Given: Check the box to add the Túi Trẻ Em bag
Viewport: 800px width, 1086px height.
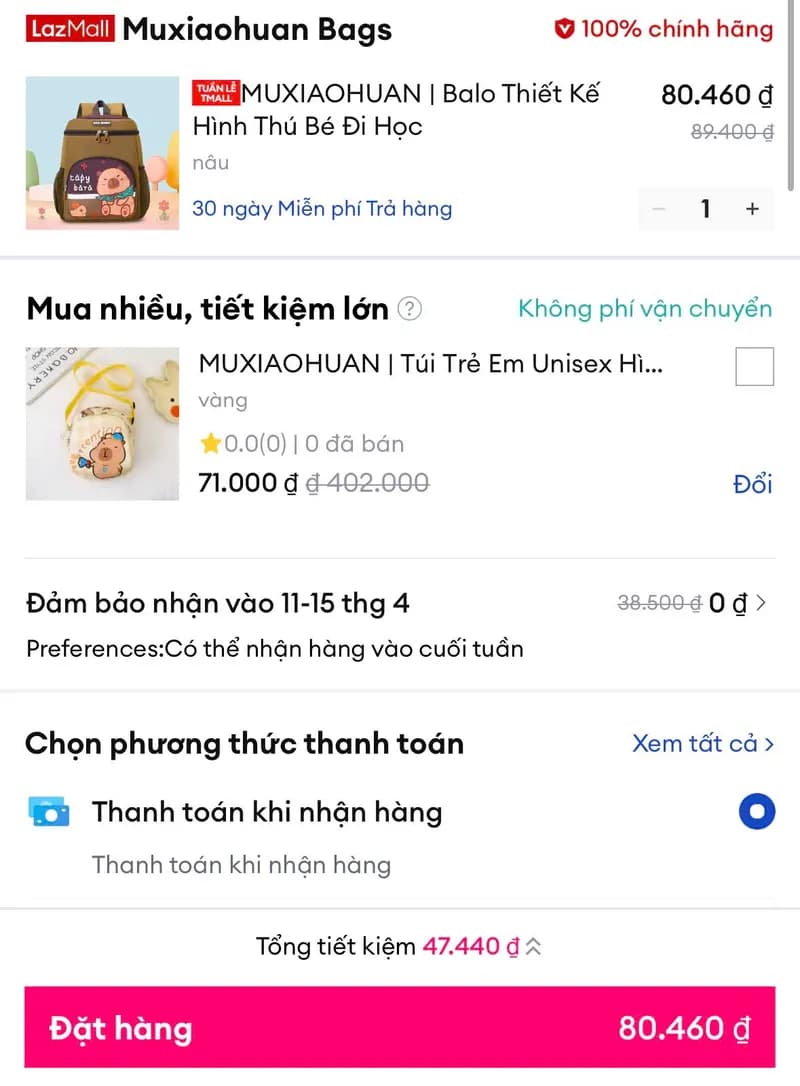Looking at the screenshot, I should coord(755,367).
